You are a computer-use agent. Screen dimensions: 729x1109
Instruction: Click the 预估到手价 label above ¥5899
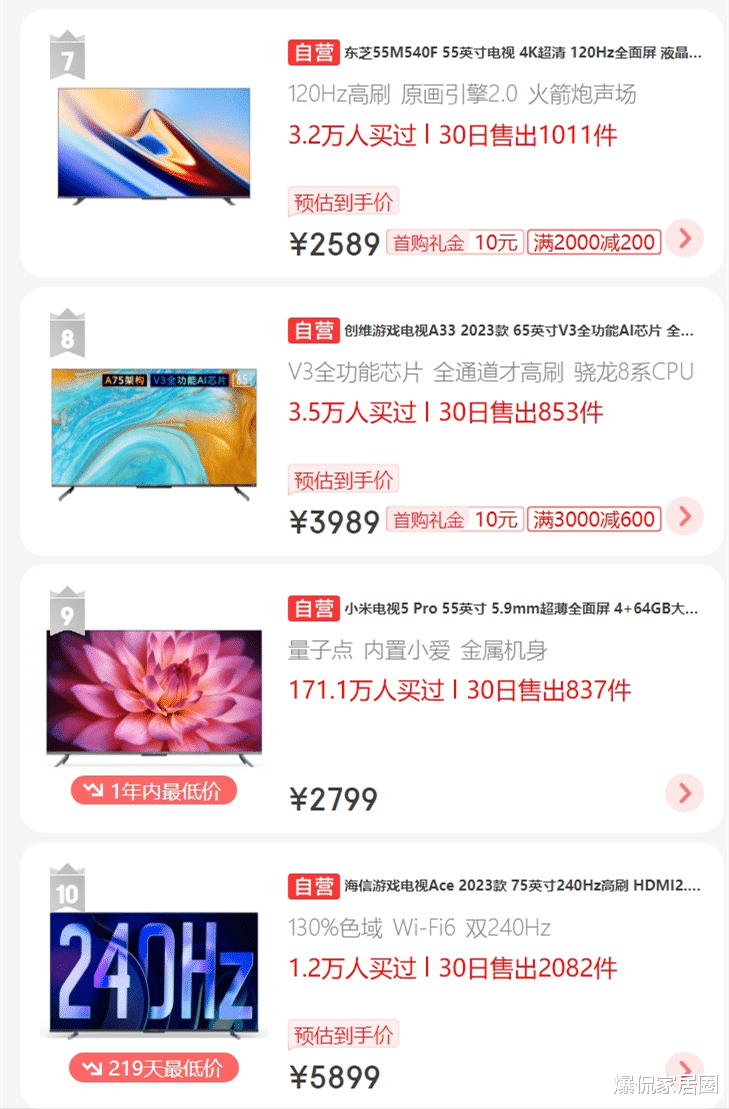click(344, 1033)
